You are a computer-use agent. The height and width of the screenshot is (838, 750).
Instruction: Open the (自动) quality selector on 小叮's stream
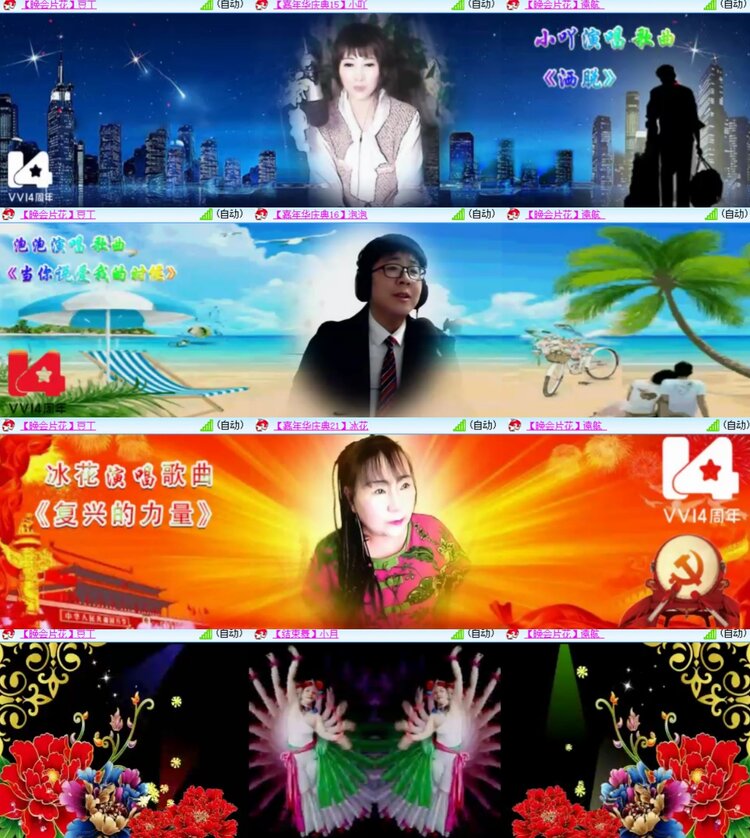pyautogui.click(x=478, y=6)
